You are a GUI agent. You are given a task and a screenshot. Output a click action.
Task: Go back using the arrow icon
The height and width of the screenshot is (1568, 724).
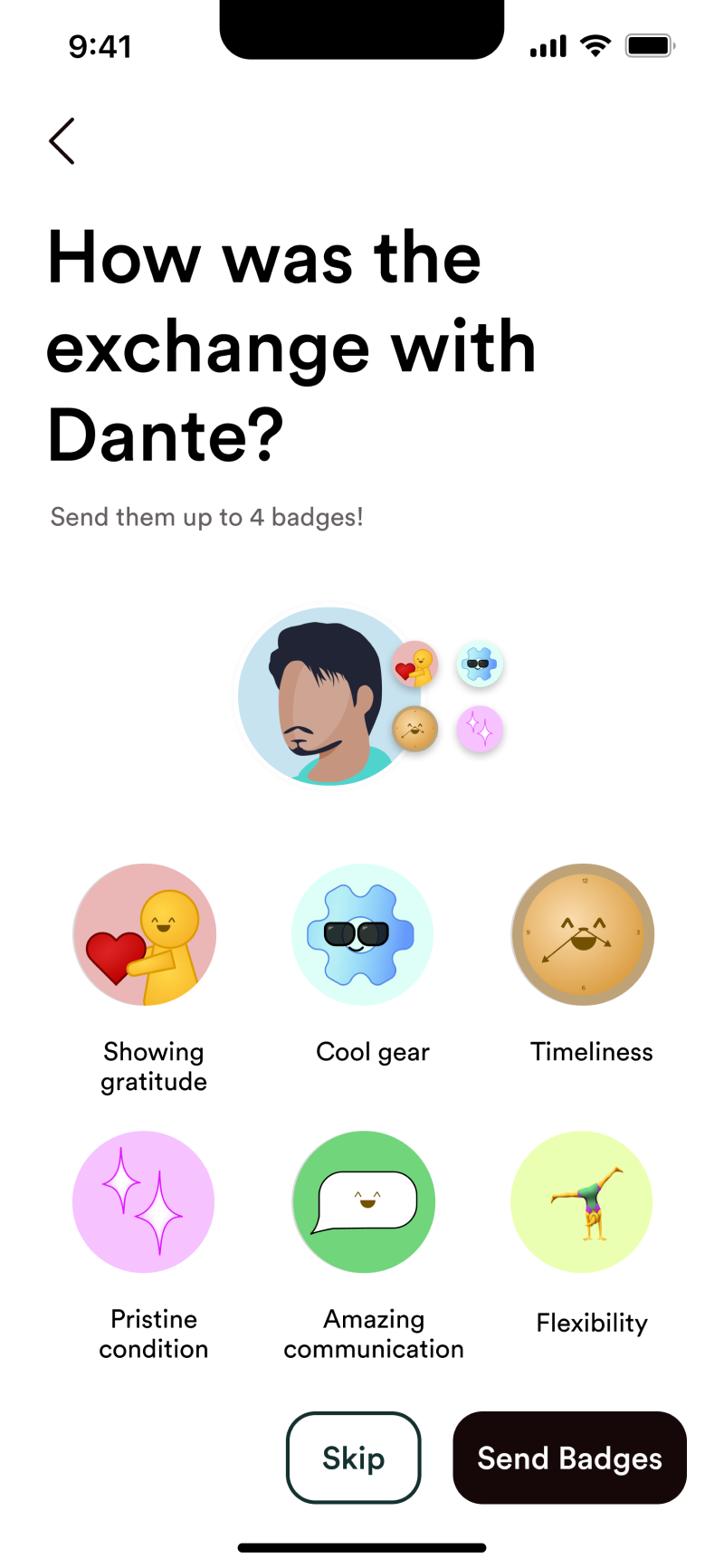coord(62,141)
